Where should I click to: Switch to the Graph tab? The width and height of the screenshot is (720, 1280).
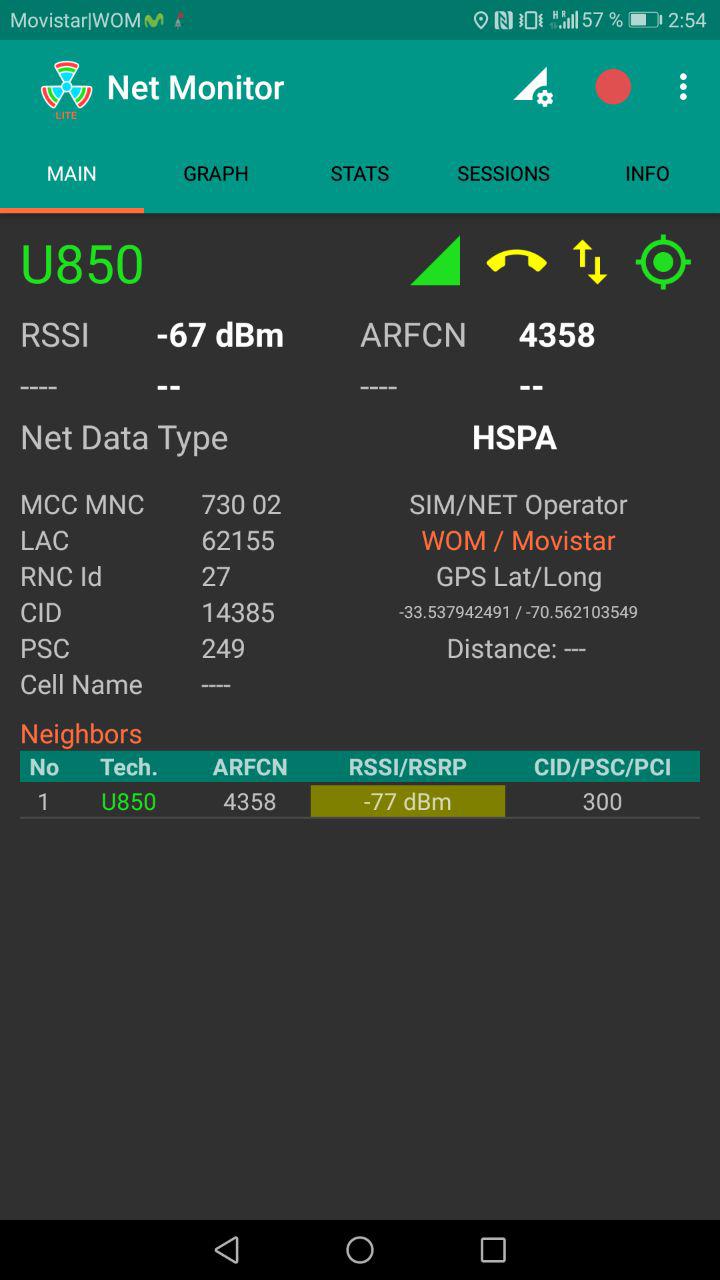(216, 174)
